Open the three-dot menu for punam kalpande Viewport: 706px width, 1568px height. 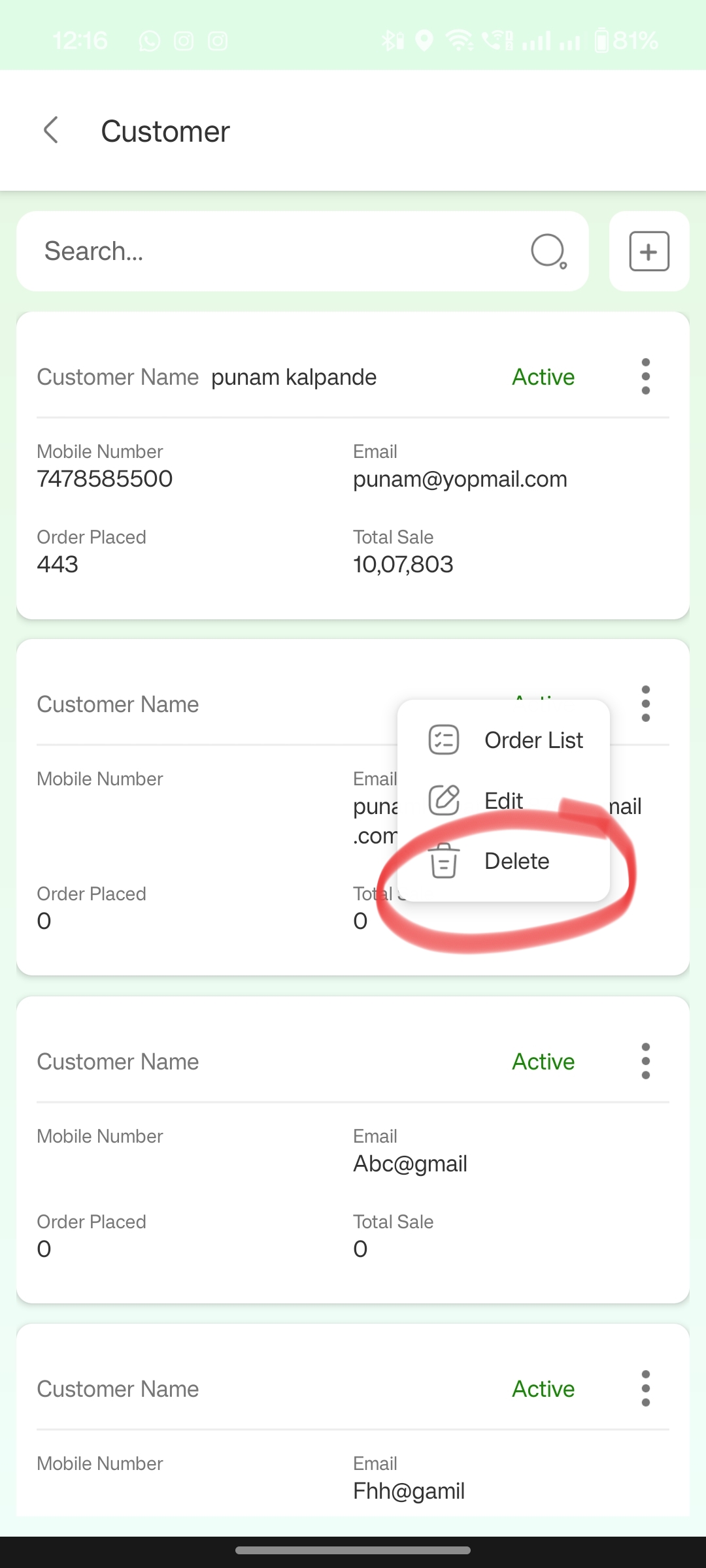(x=646, y=376)
